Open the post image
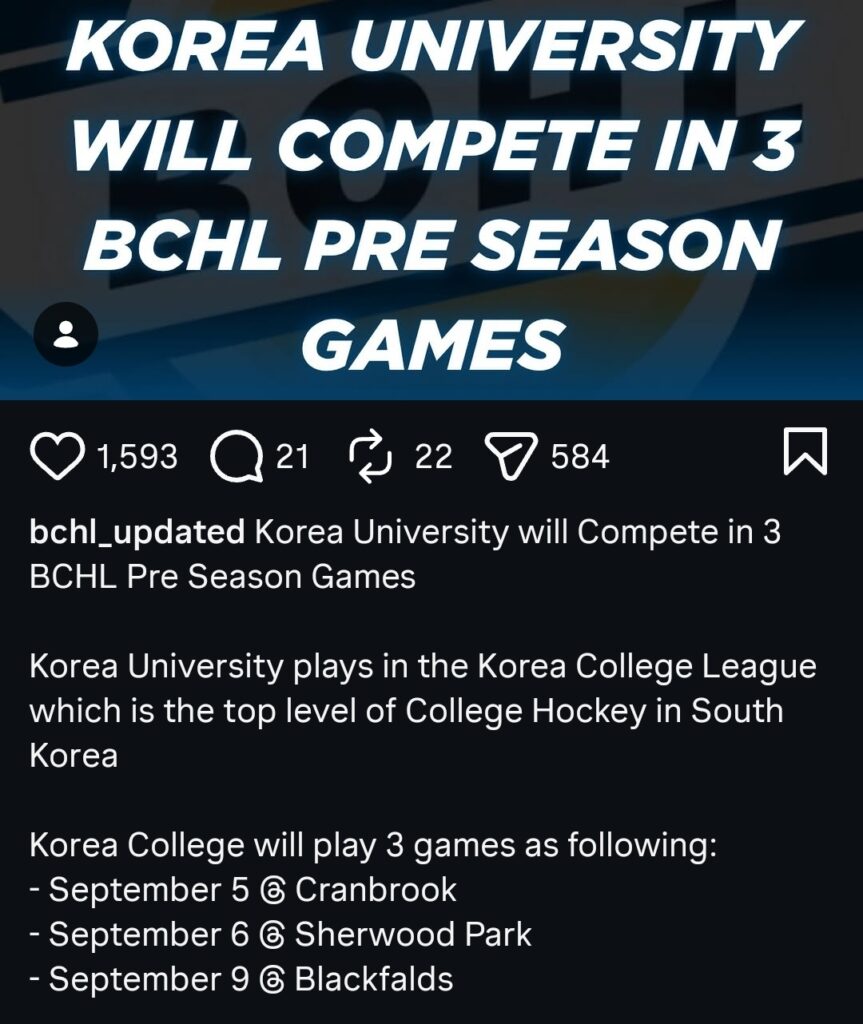The width and height of the screenshot is (863, 1024). click(x=431, y=199)
